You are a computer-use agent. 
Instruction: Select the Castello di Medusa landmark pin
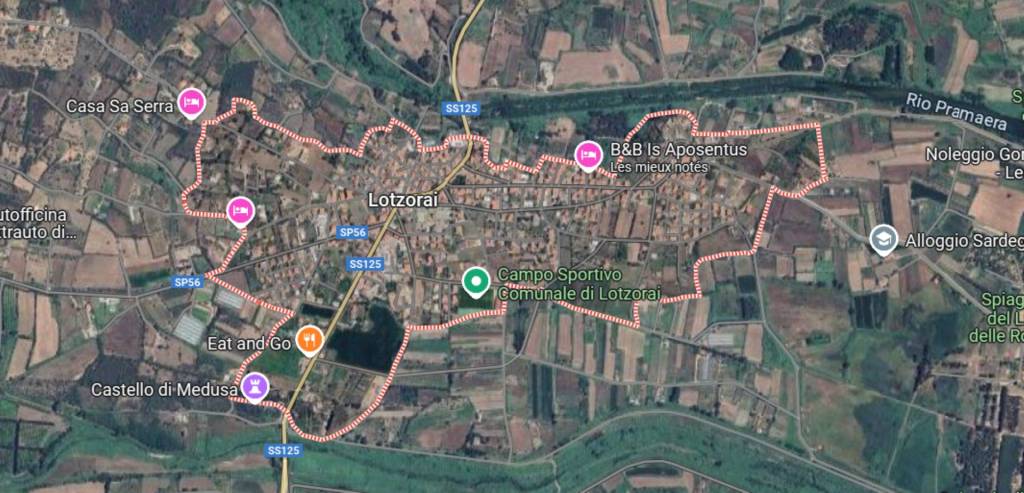tap(258, 386)
